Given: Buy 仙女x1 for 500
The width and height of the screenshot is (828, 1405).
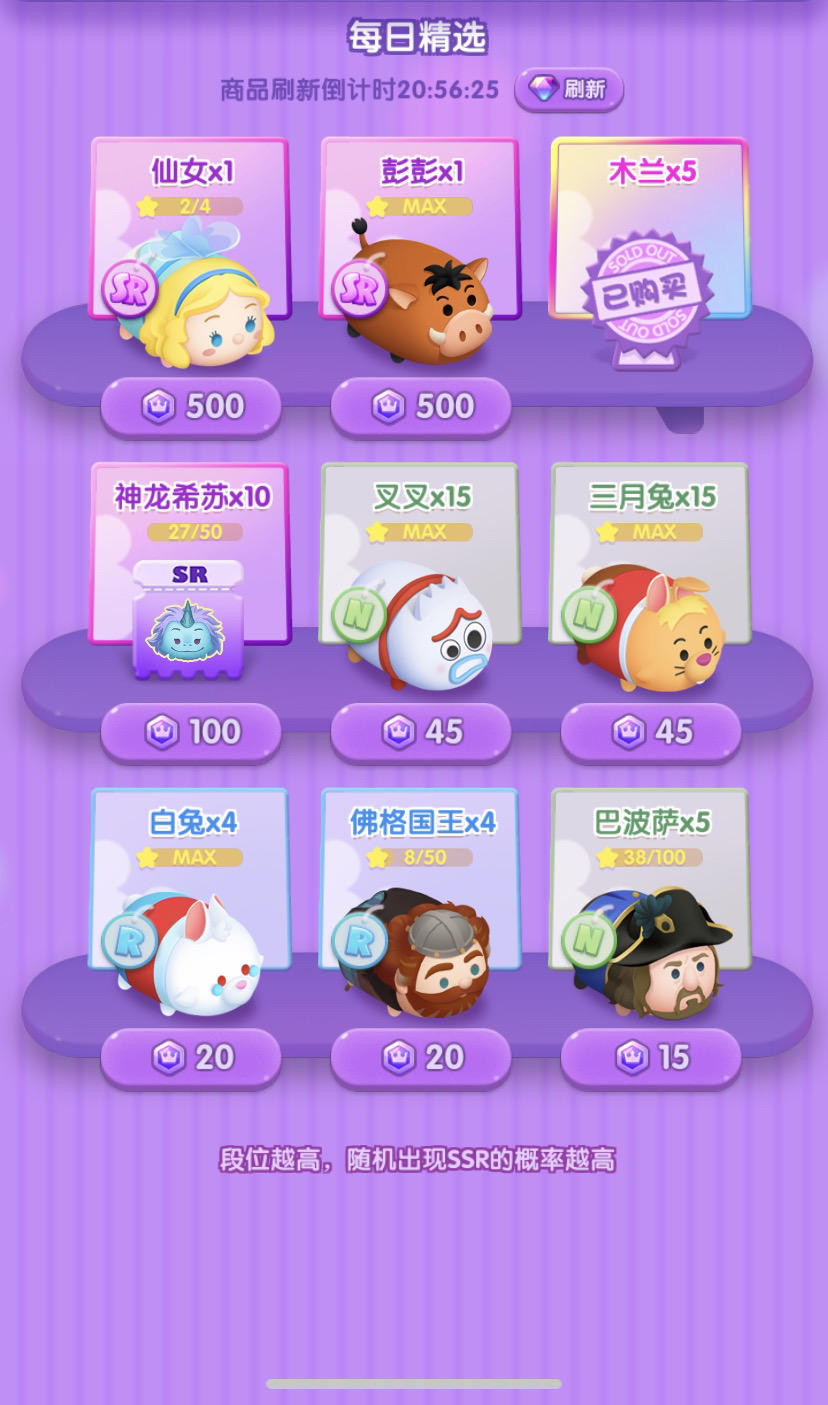Looking at the screenshot, I should coord(191,407).
